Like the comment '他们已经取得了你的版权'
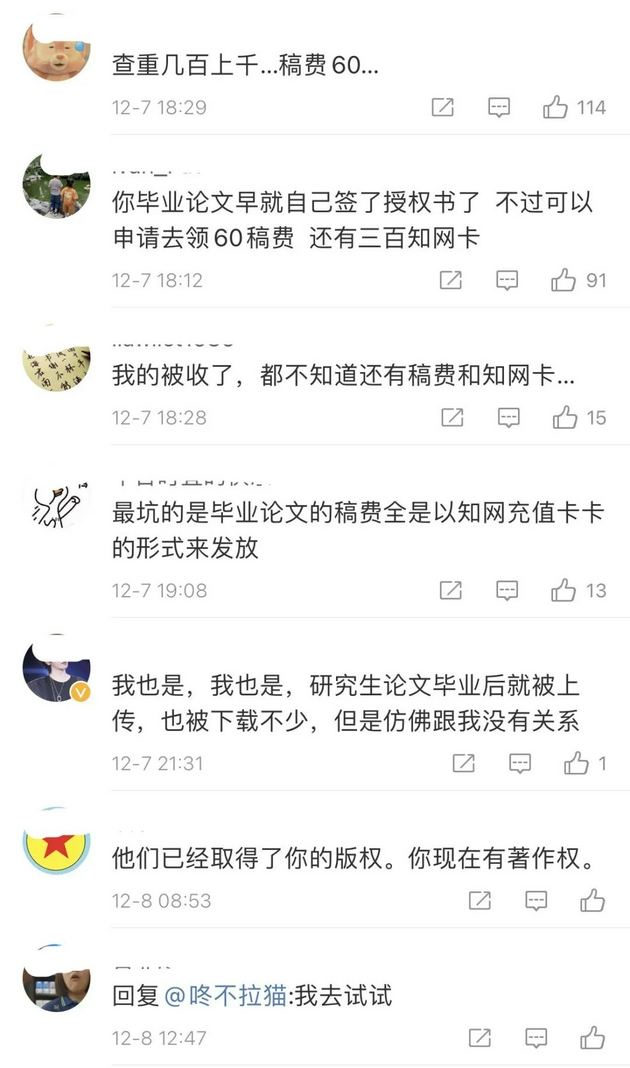630x1068 pixels. coord(592,900)
